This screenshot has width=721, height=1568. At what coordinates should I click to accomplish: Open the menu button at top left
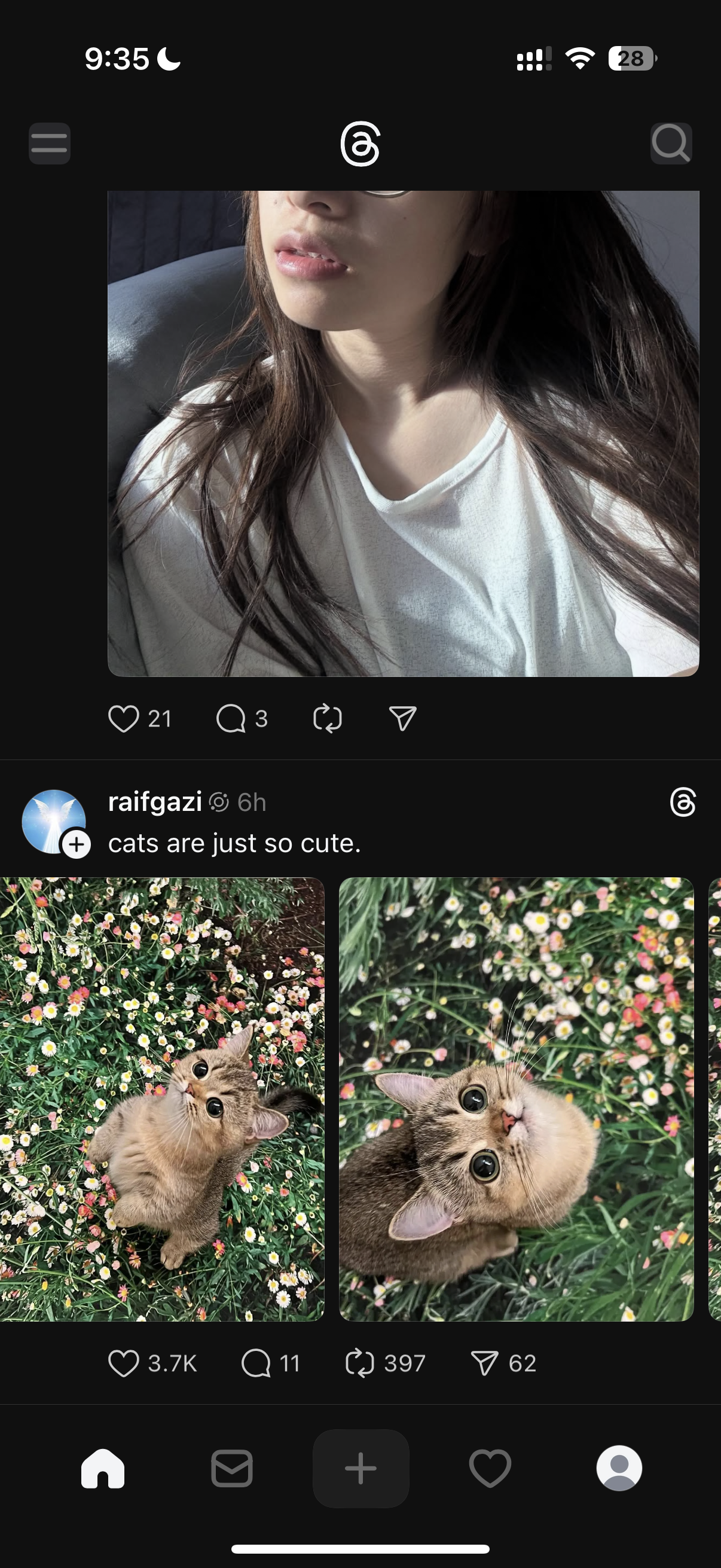49,144
